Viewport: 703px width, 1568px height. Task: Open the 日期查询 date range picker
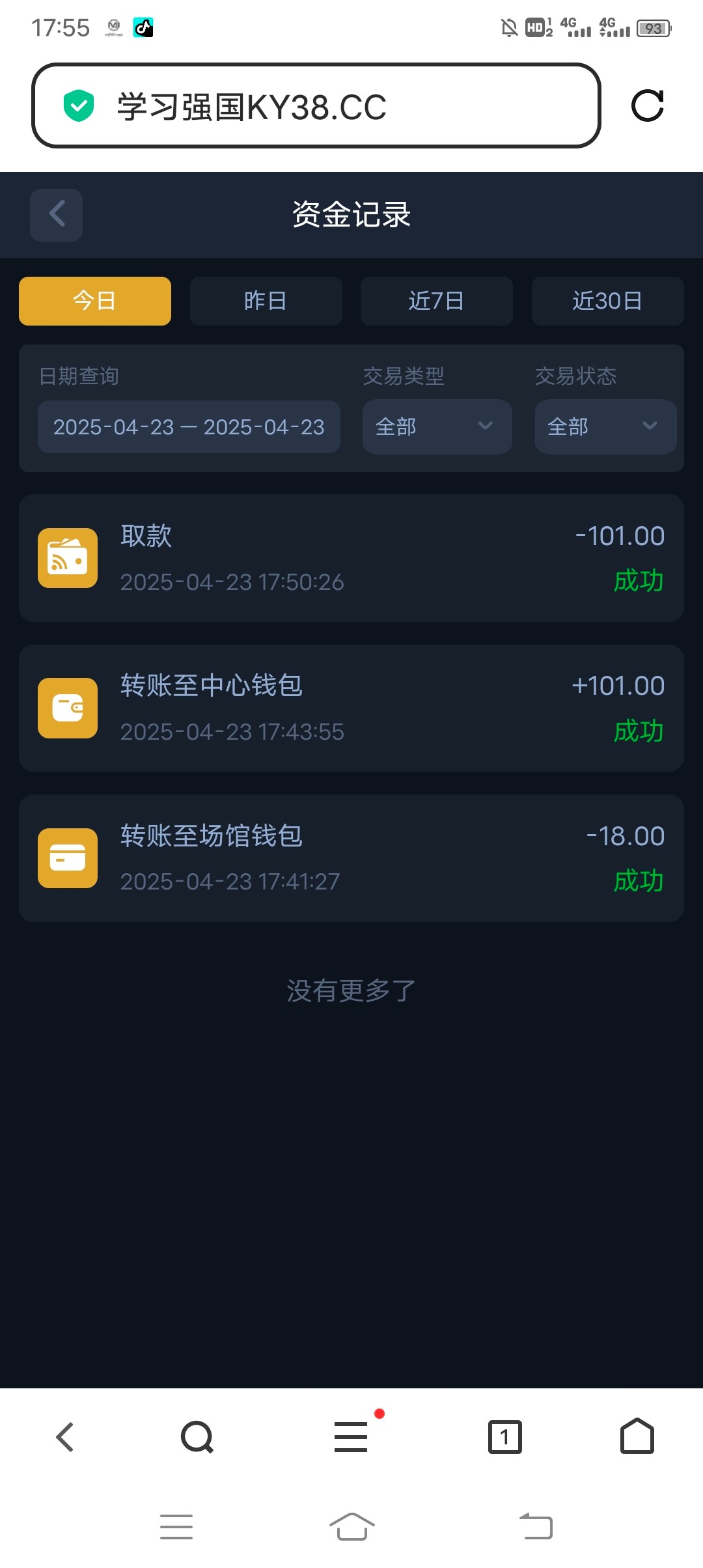click(189, 427)
